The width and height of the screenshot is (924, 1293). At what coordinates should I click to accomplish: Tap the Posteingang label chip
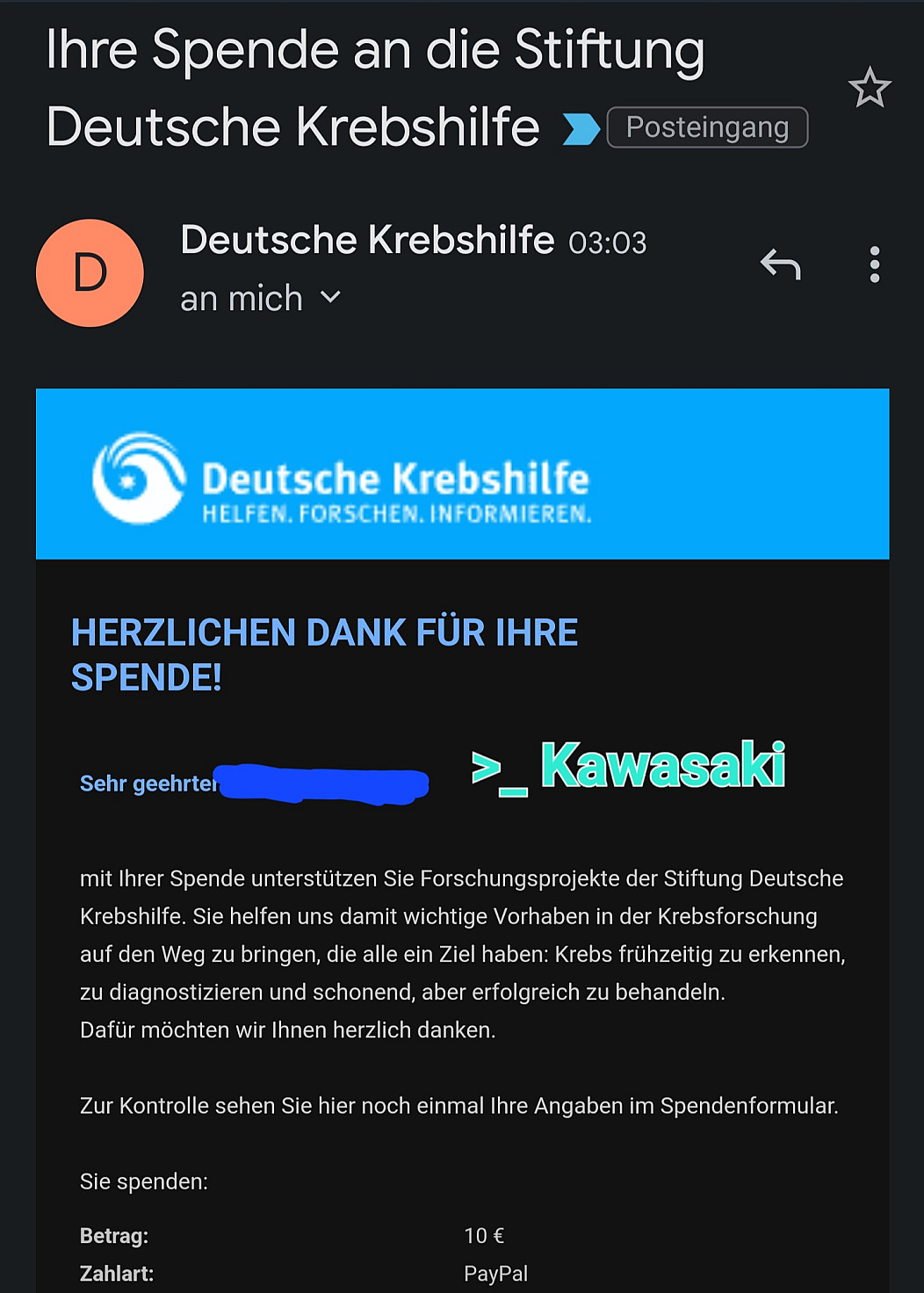[707, 127]
